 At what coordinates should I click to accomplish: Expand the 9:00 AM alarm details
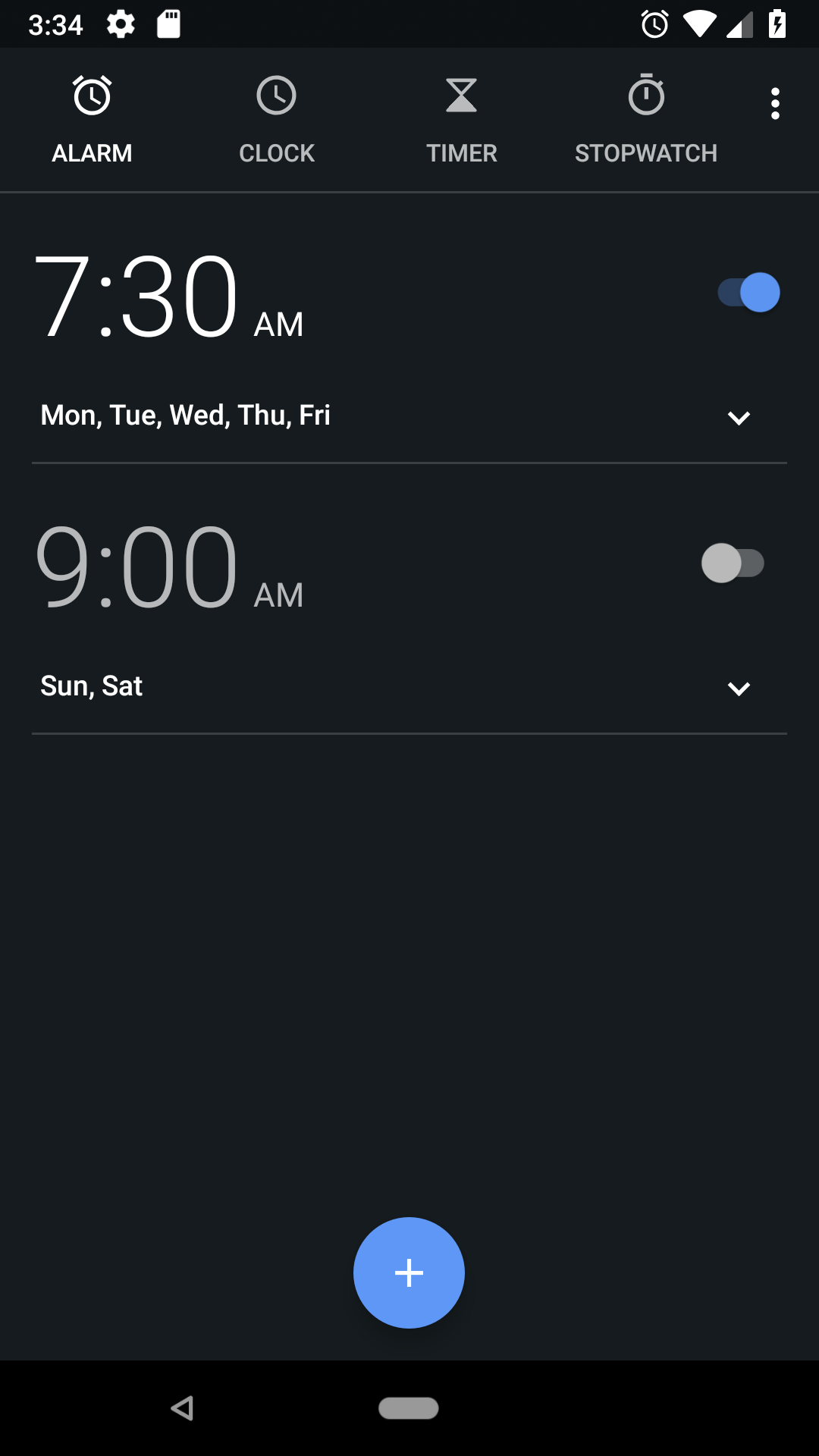pos(738,689)
